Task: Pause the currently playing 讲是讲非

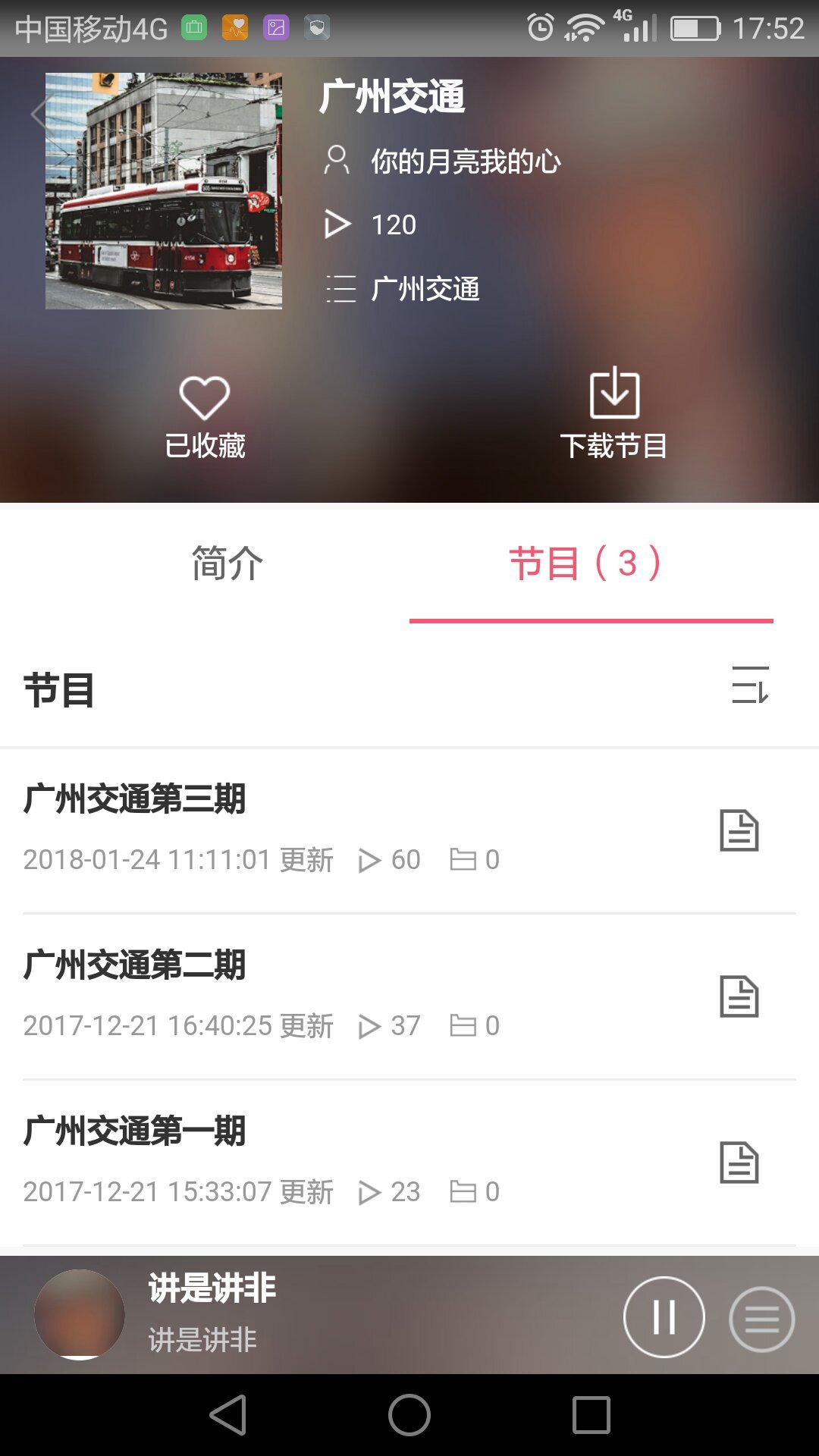Action: click(x=664, y=1317)
